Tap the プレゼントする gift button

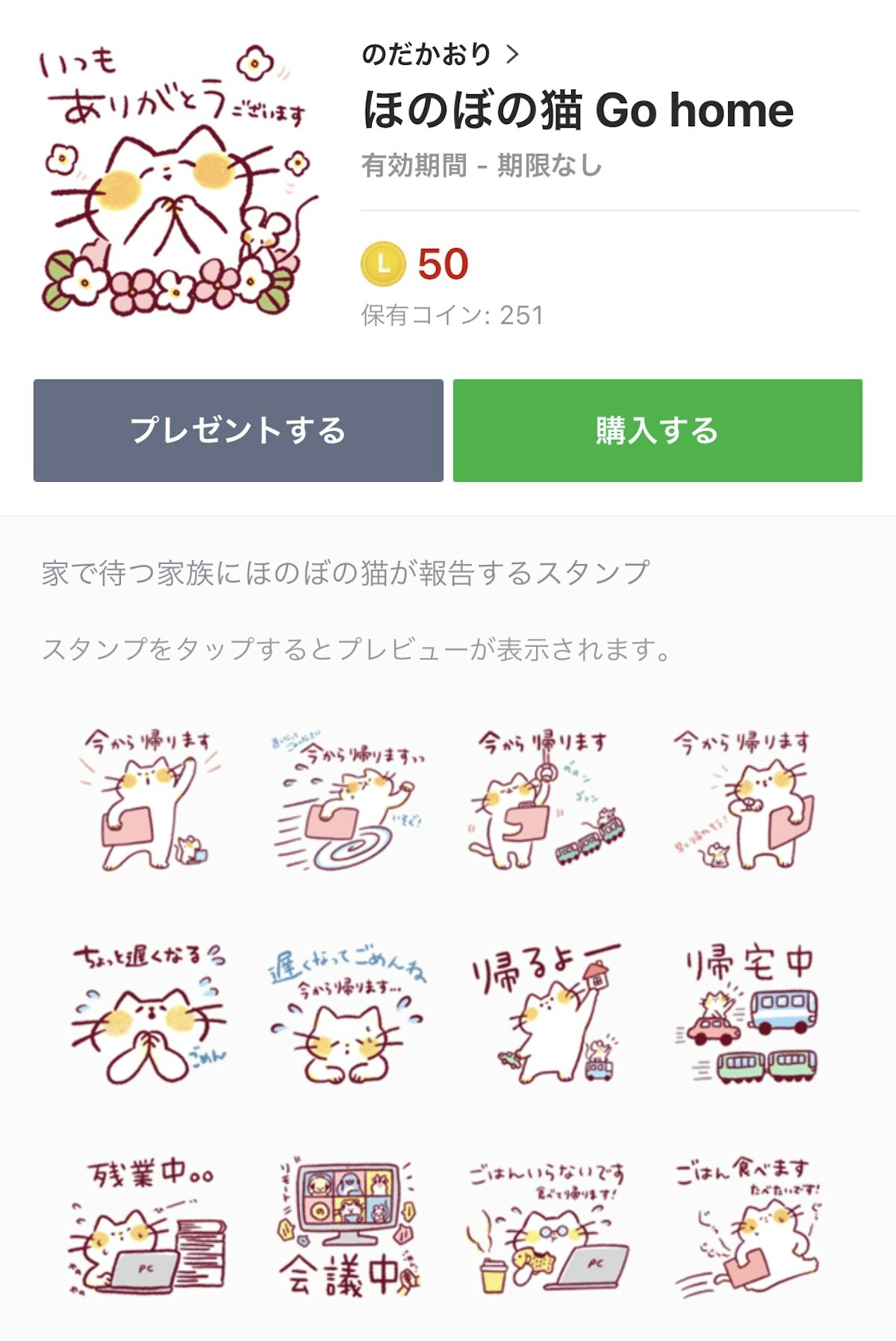238,430
